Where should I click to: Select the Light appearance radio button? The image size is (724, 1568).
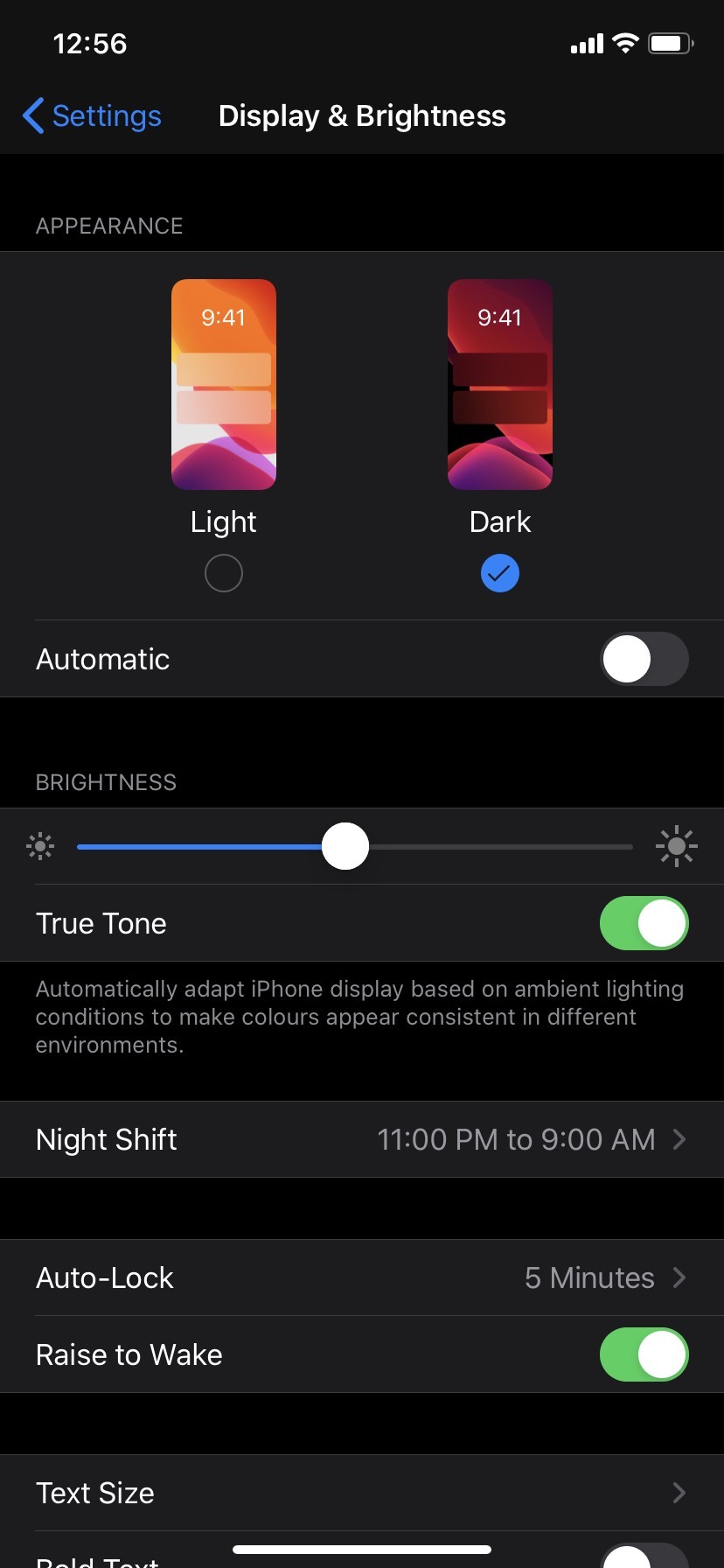pyautogui.click(x=223, y=574)
